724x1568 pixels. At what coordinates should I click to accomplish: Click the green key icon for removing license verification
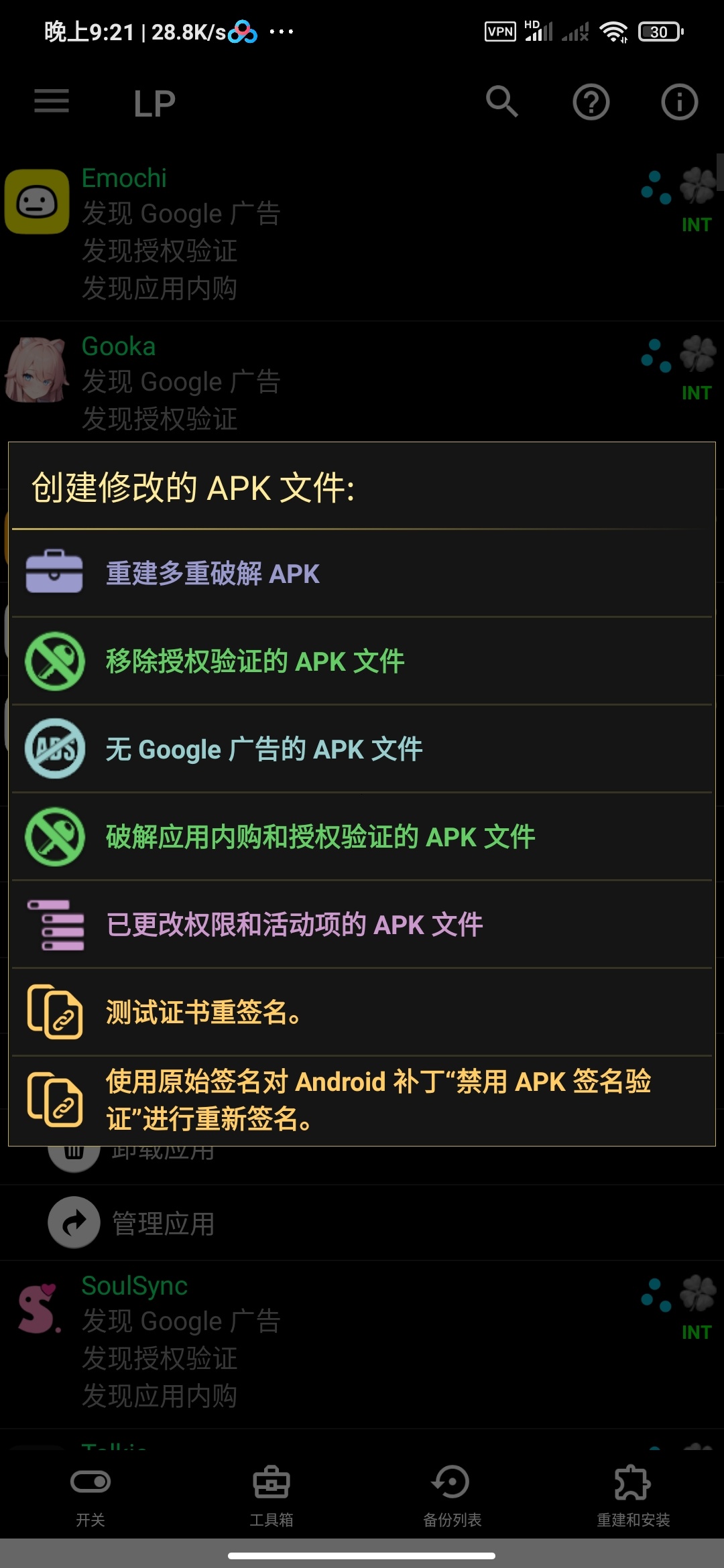pos(54,661)
